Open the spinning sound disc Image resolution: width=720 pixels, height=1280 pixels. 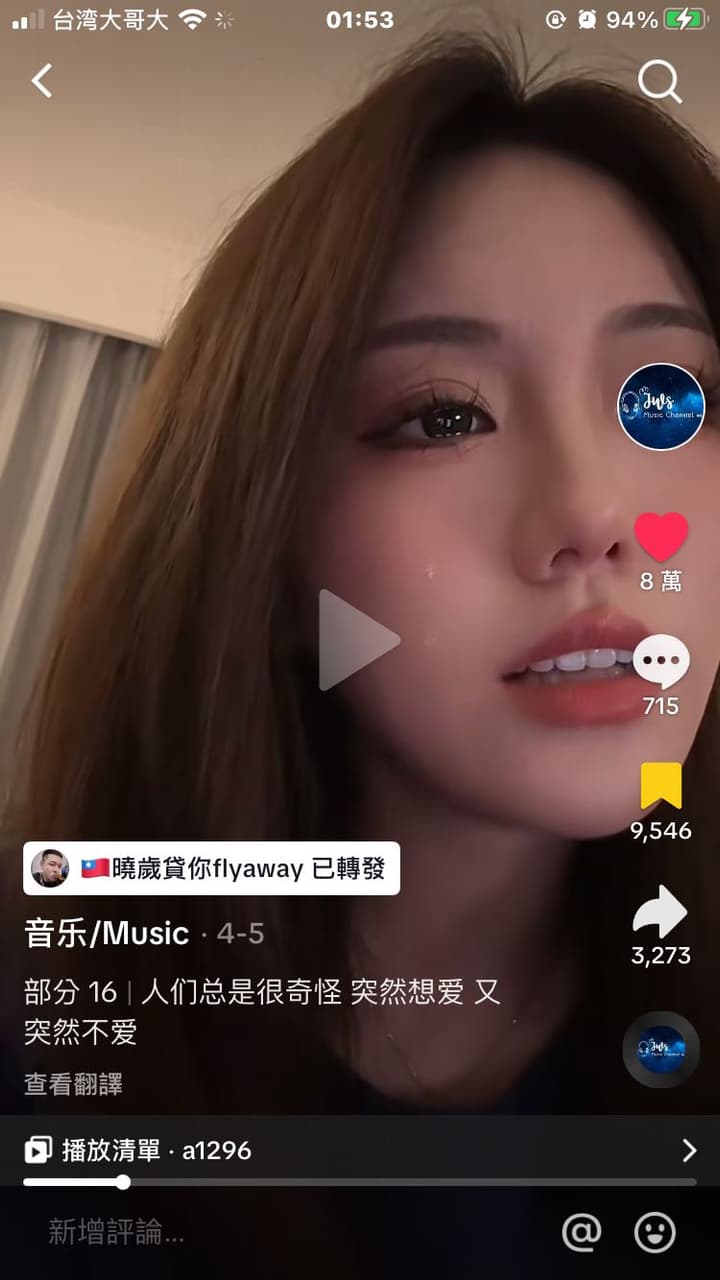pos(661,1049)
